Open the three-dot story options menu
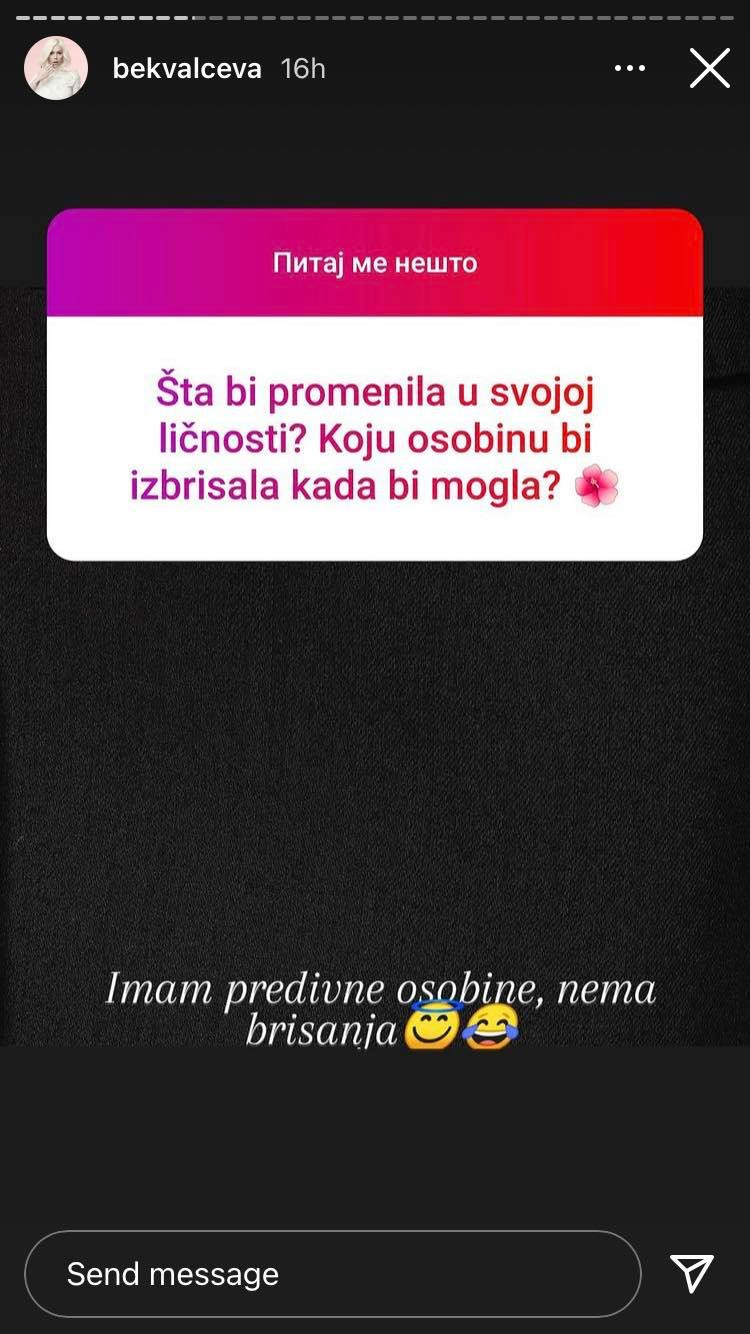 (x=629, y=68)
